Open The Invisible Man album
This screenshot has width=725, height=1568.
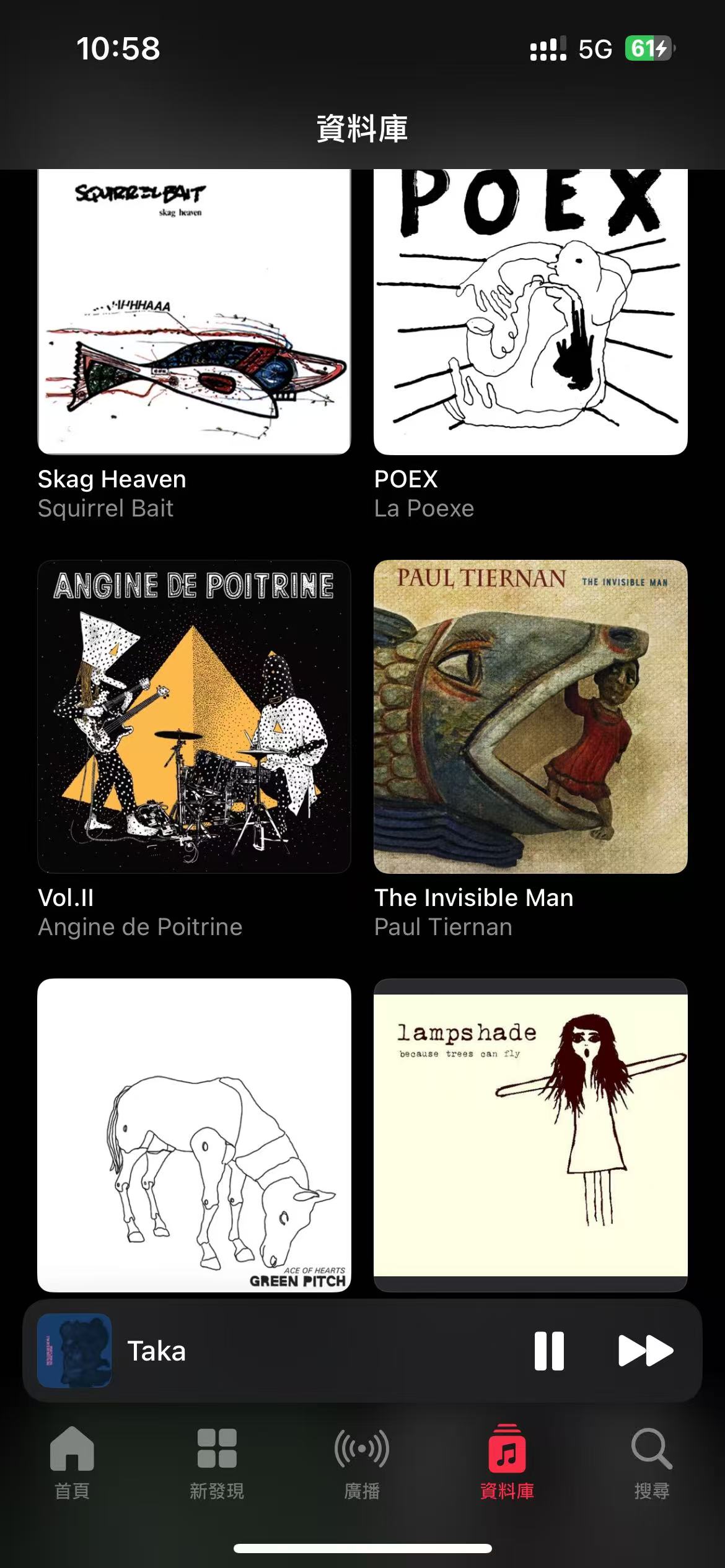tap(530, 716)
